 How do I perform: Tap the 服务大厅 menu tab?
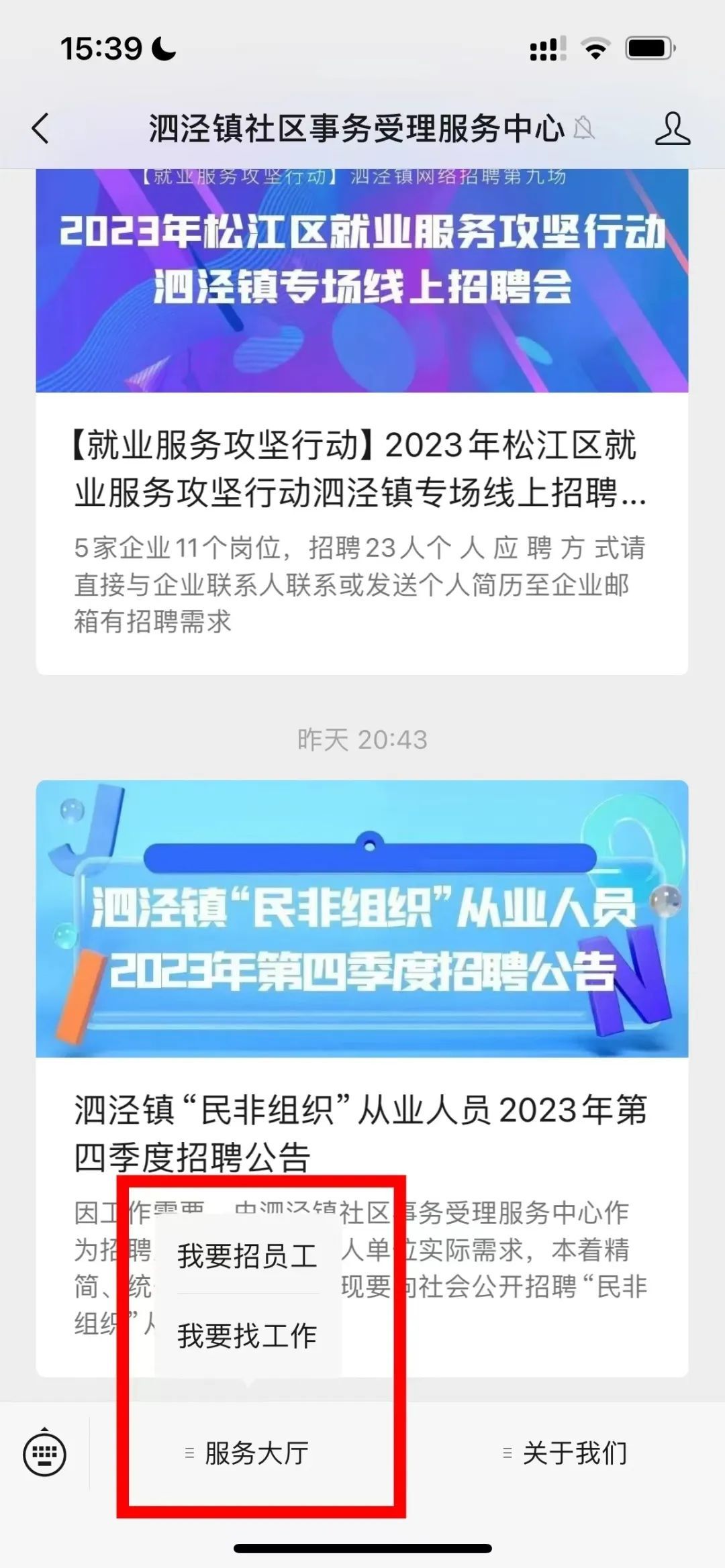[x=255, y=1453]
